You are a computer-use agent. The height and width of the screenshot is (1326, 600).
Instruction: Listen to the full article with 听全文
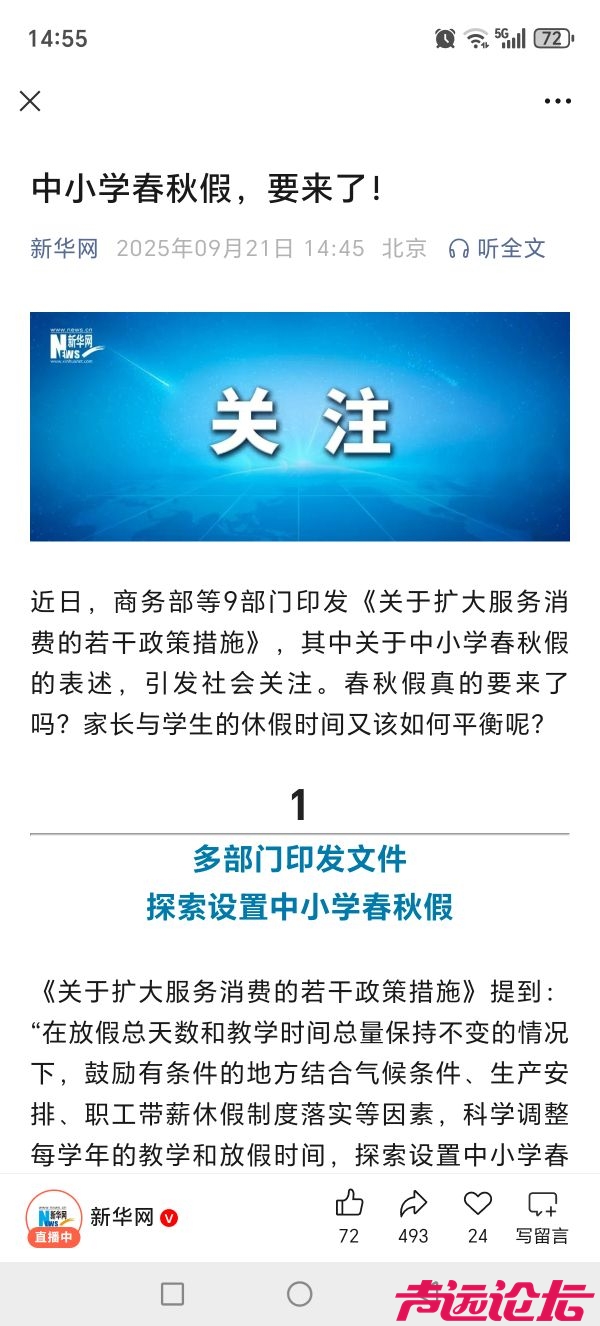coord(497,248)
